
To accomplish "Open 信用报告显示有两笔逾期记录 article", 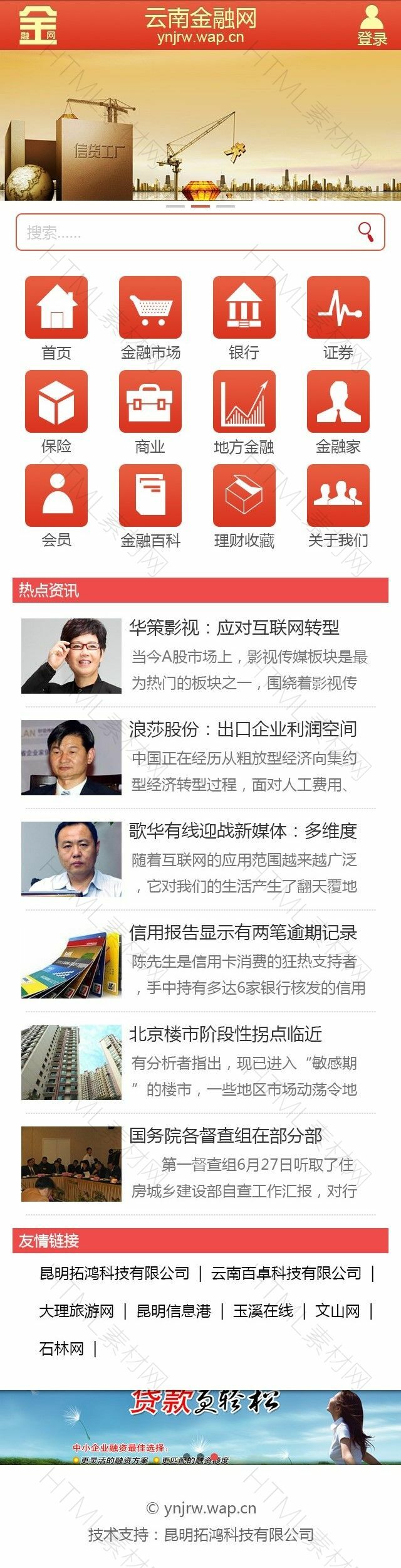I will tap(243, 933).
